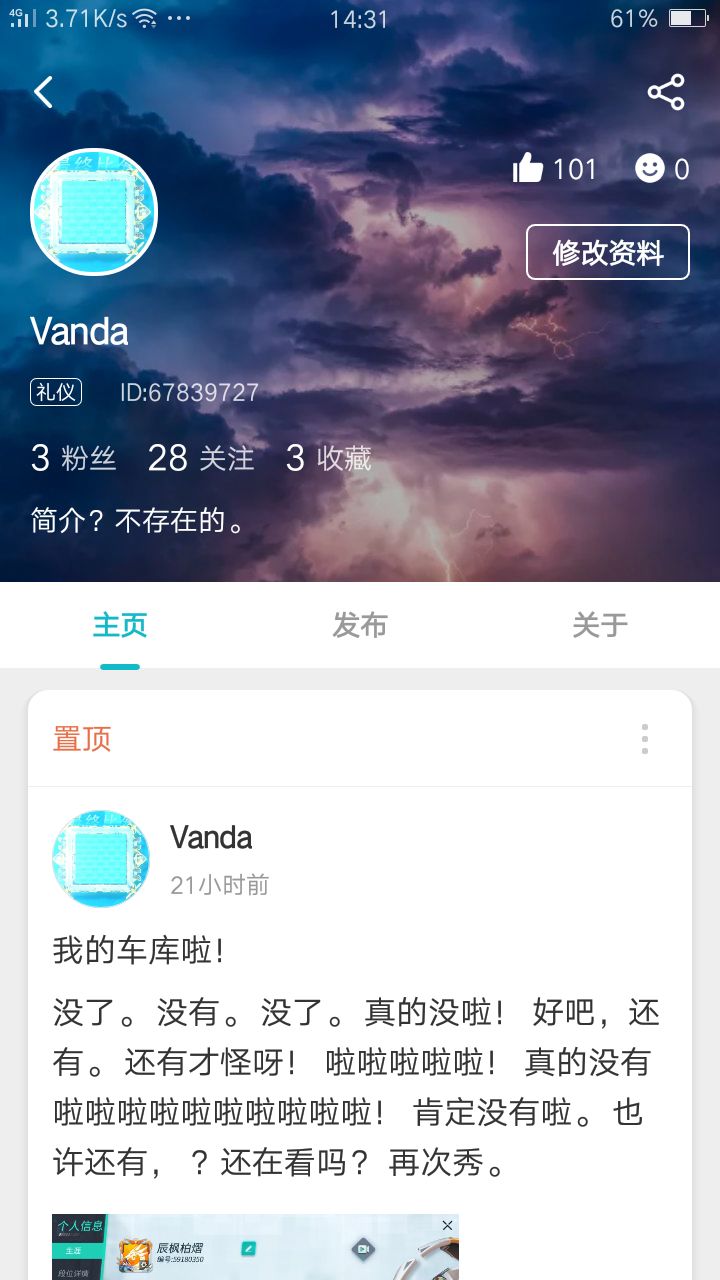Open 修改资料 to edit profile
720x1280 pixels.
pyautogui.click(x=607, y=252)
